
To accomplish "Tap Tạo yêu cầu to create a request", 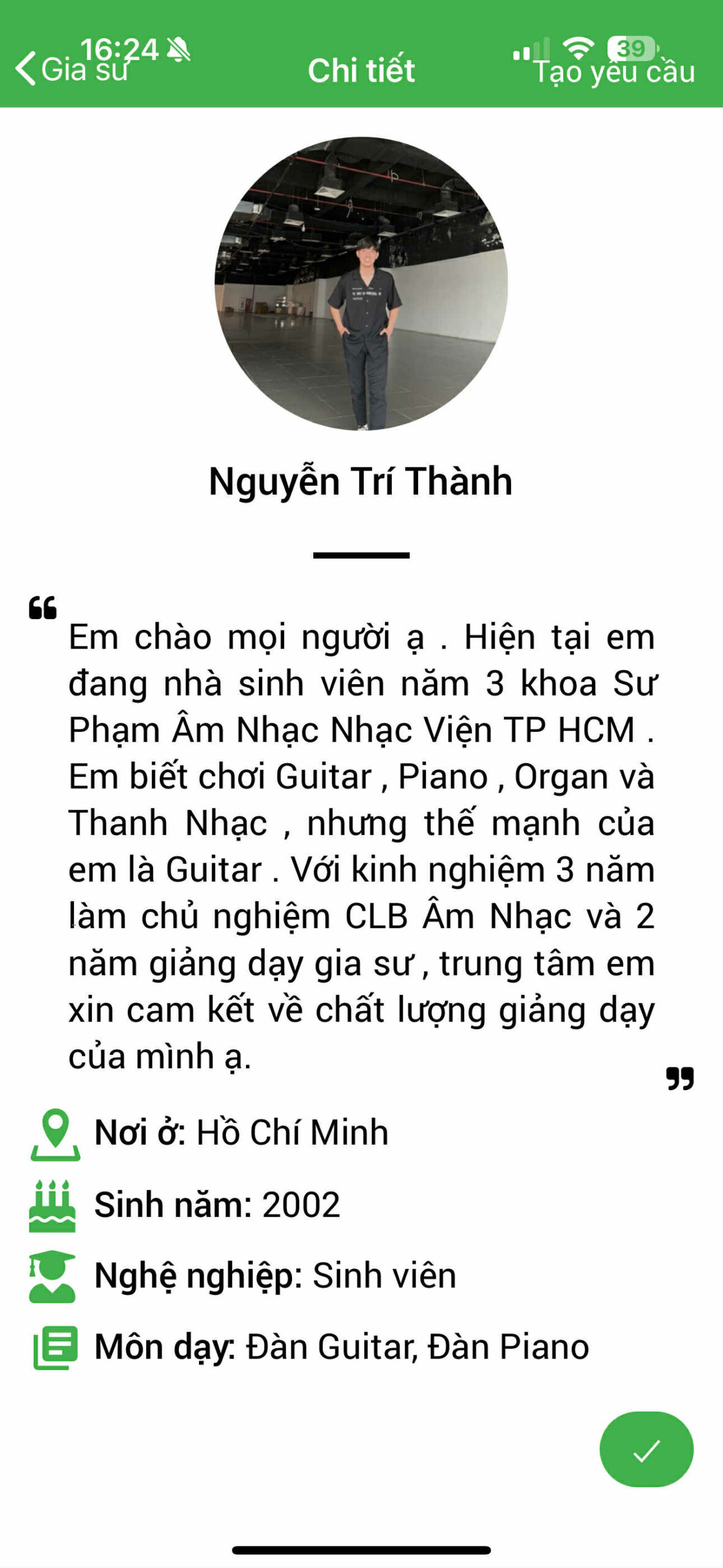I will click(x=614, y=72).
